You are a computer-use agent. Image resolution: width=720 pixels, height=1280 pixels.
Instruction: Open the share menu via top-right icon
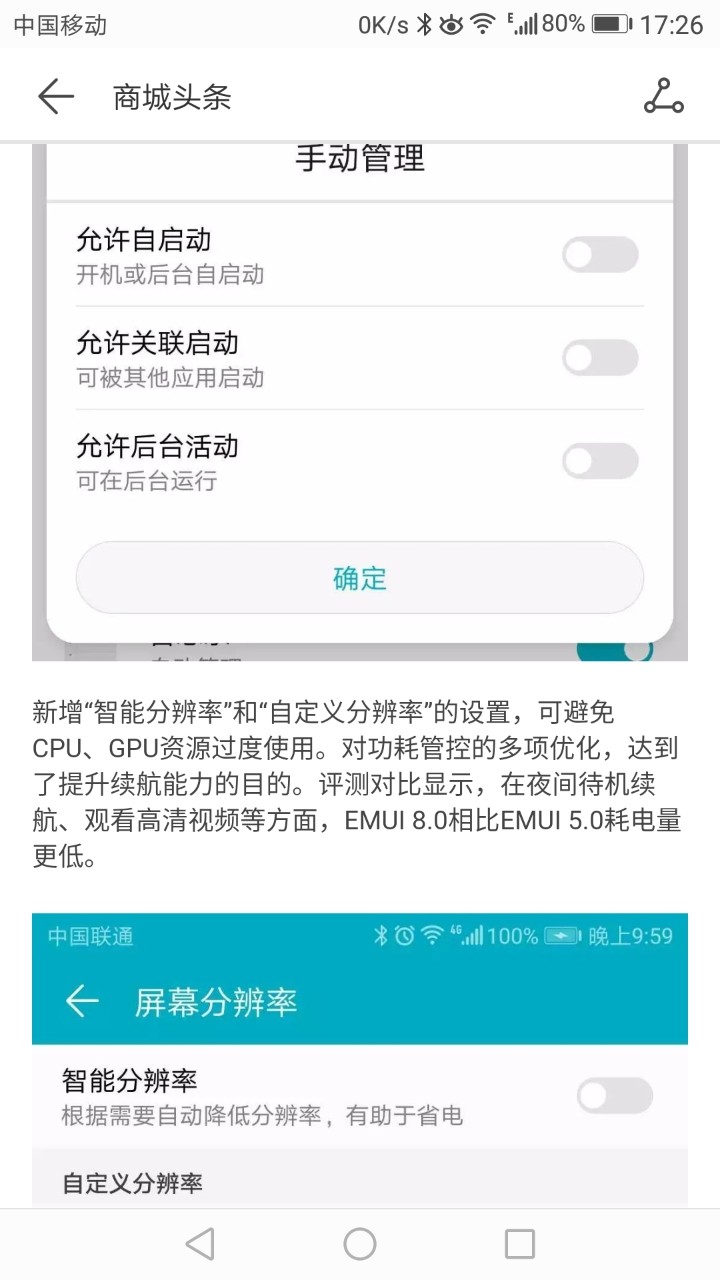pos(663,97)
